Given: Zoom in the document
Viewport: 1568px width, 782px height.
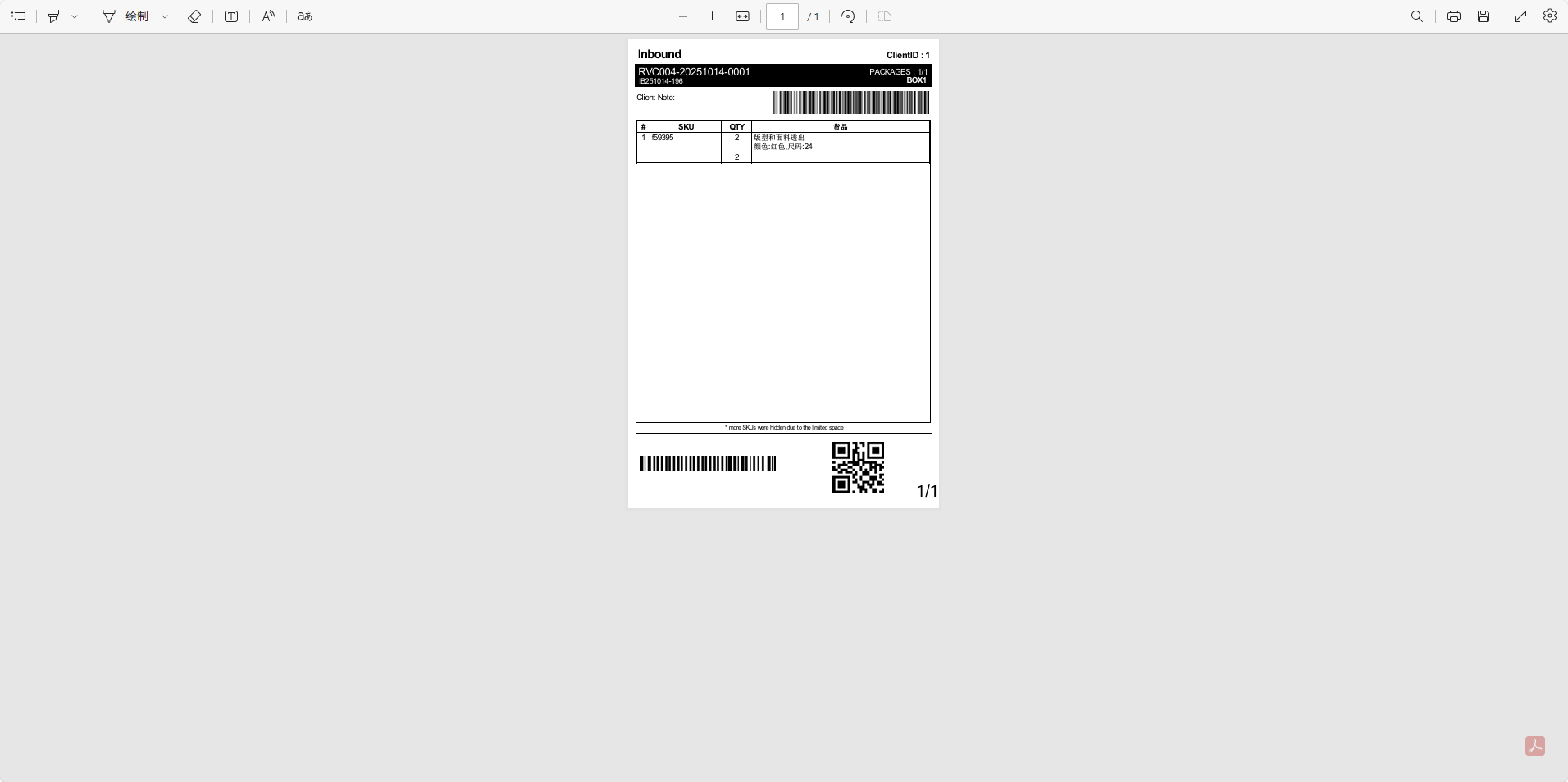Looking at the screenshot, I should [x=712, y=16].
